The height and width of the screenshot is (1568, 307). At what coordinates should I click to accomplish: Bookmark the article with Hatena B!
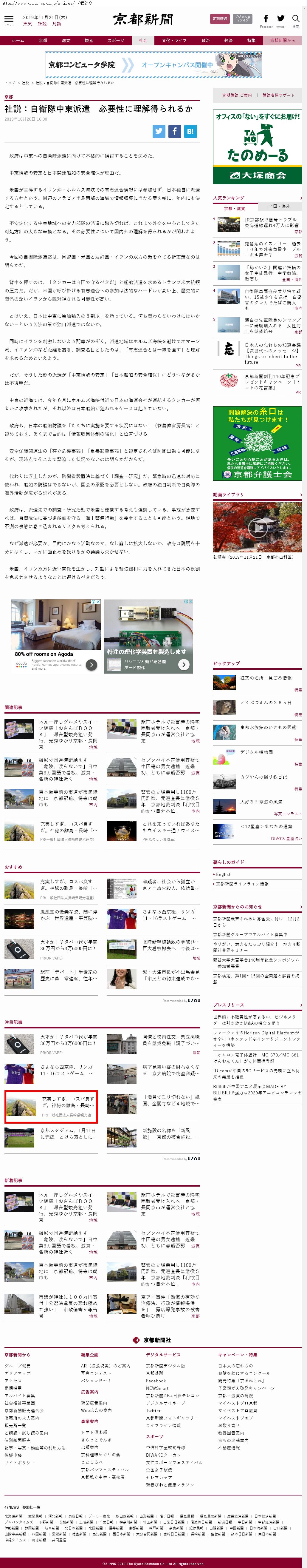(x=190, y=131)
